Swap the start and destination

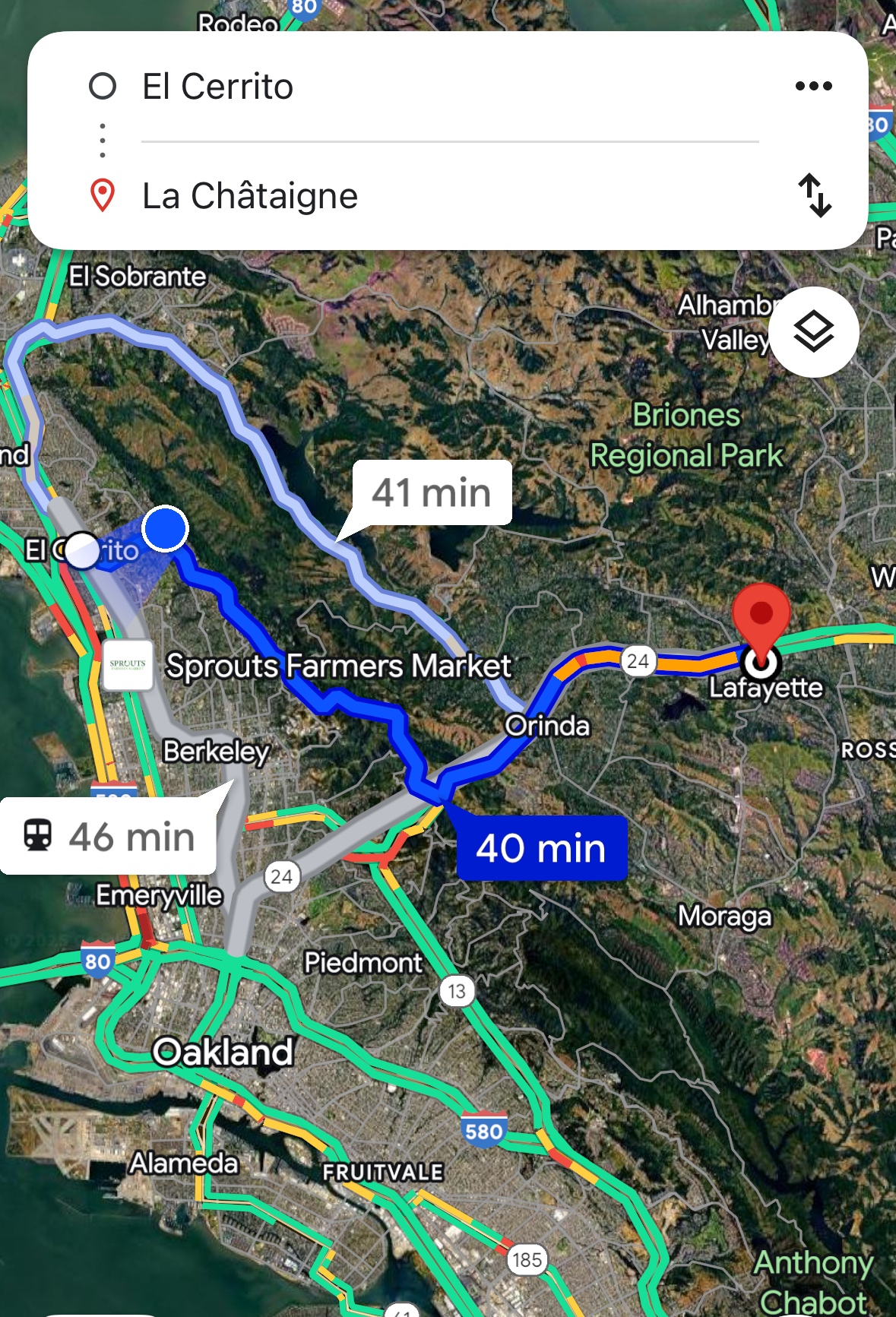point(814,195)
